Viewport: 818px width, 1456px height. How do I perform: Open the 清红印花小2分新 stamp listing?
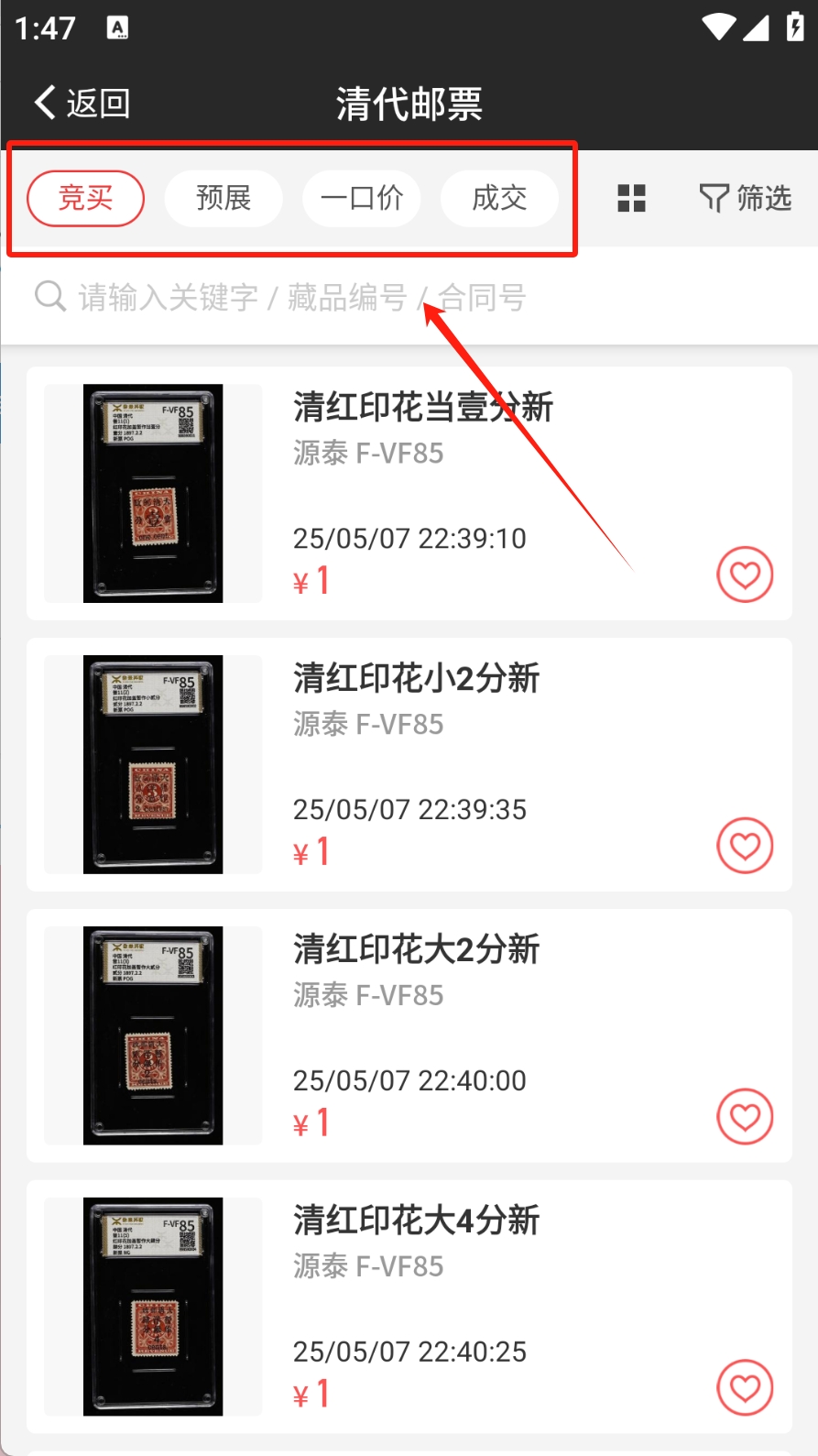pos(417,679)
